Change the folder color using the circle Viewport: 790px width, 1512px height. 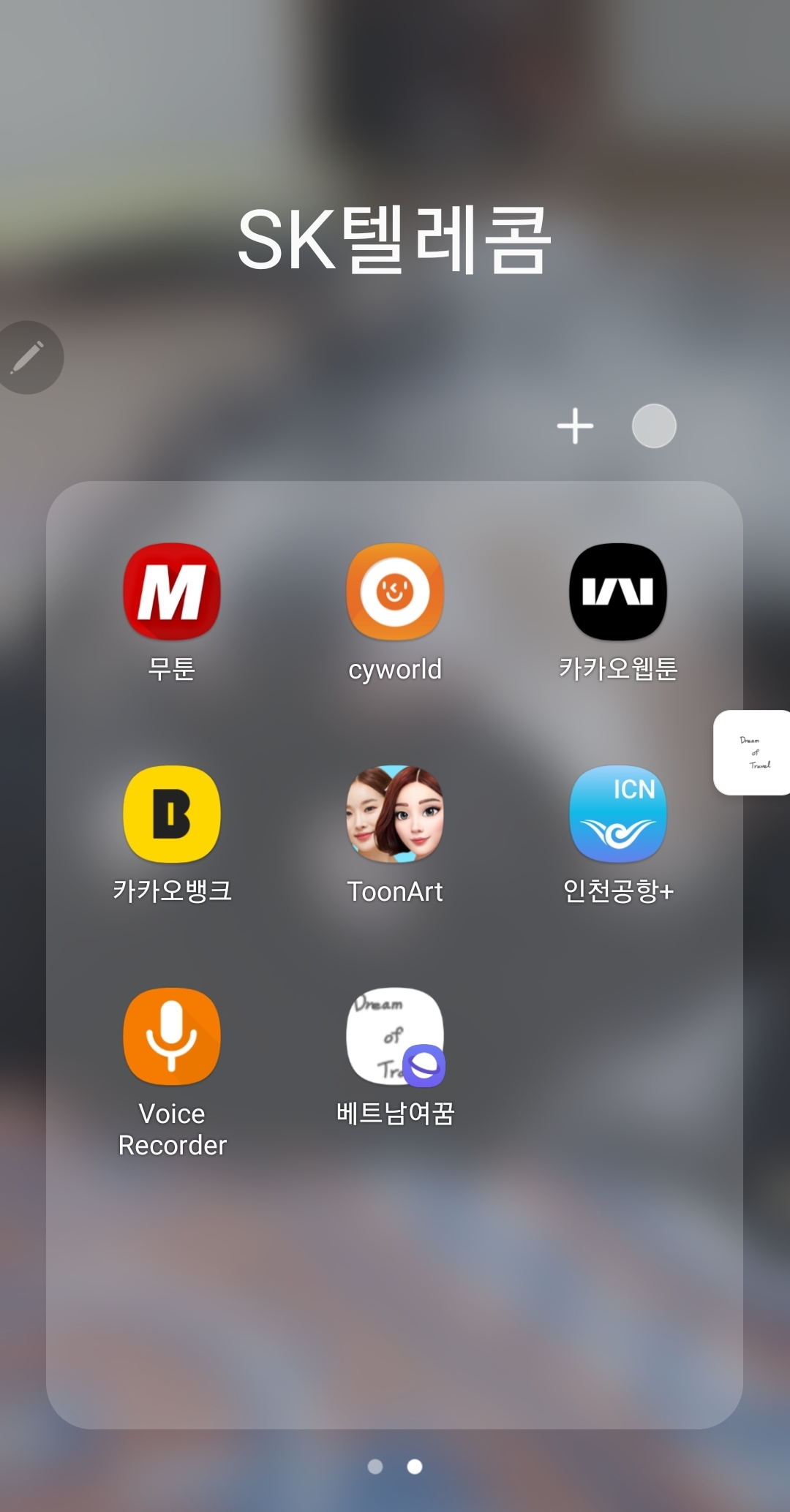click(654, 426)
